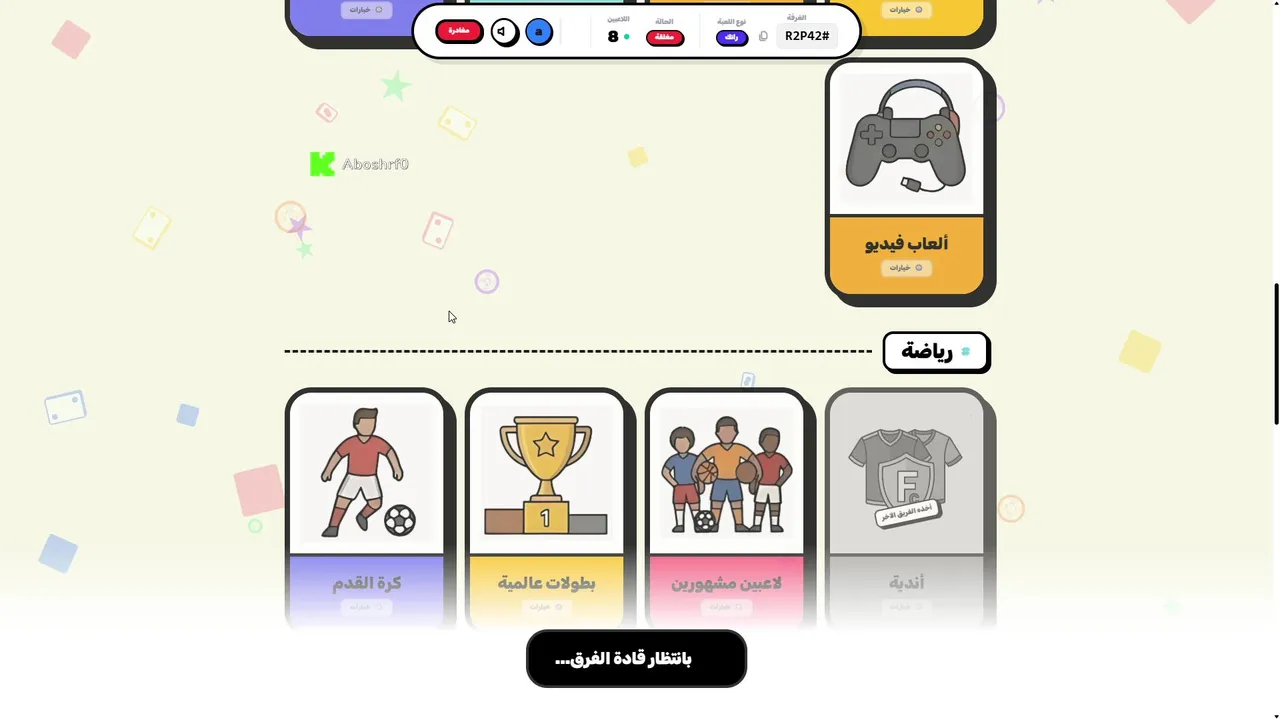Open the blue profile avatar
Image resolution: width=1280 pixels, height=720 pixels.
(x=539, y=32)
